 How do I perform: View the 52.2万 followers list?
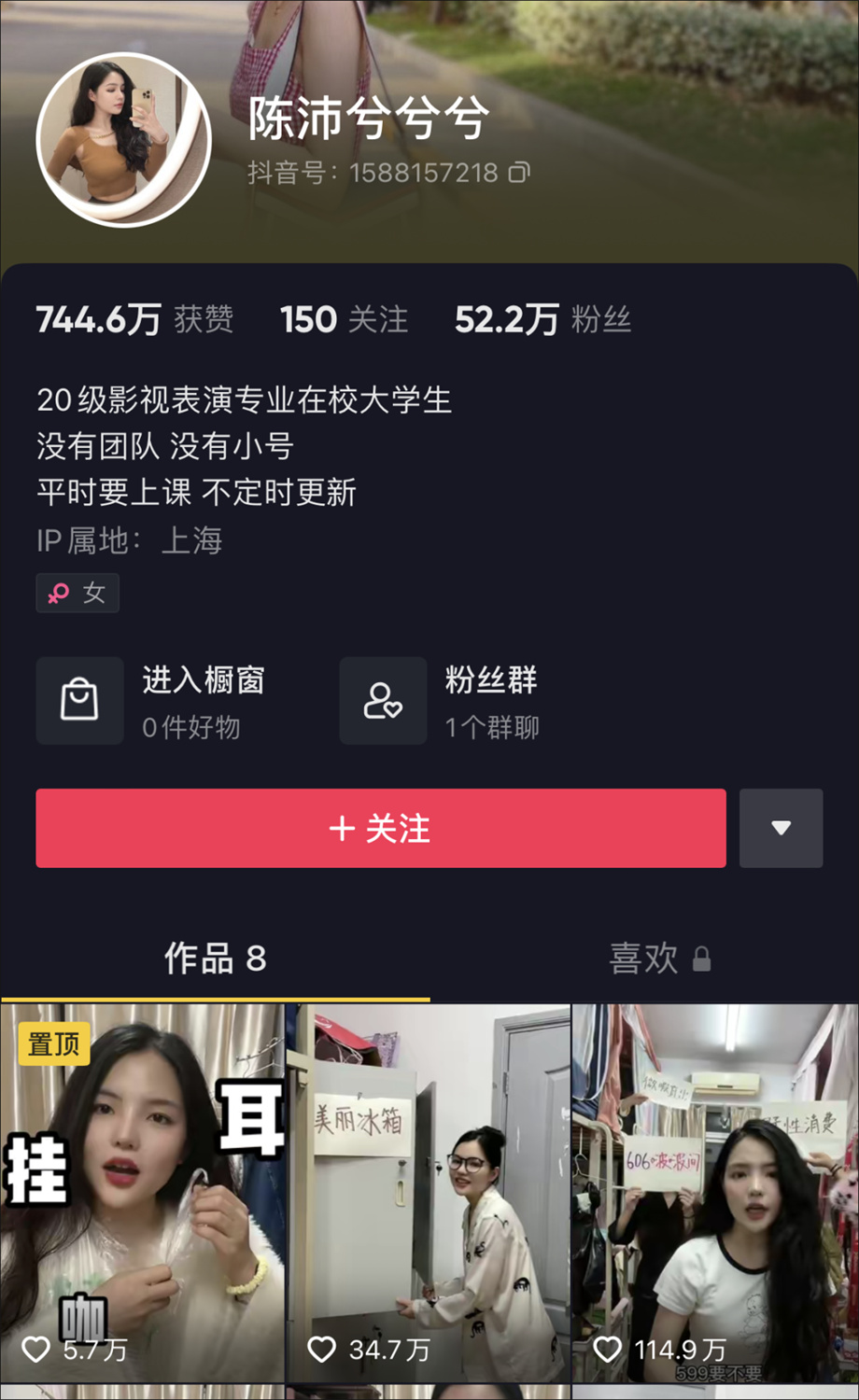coord(542,320)
